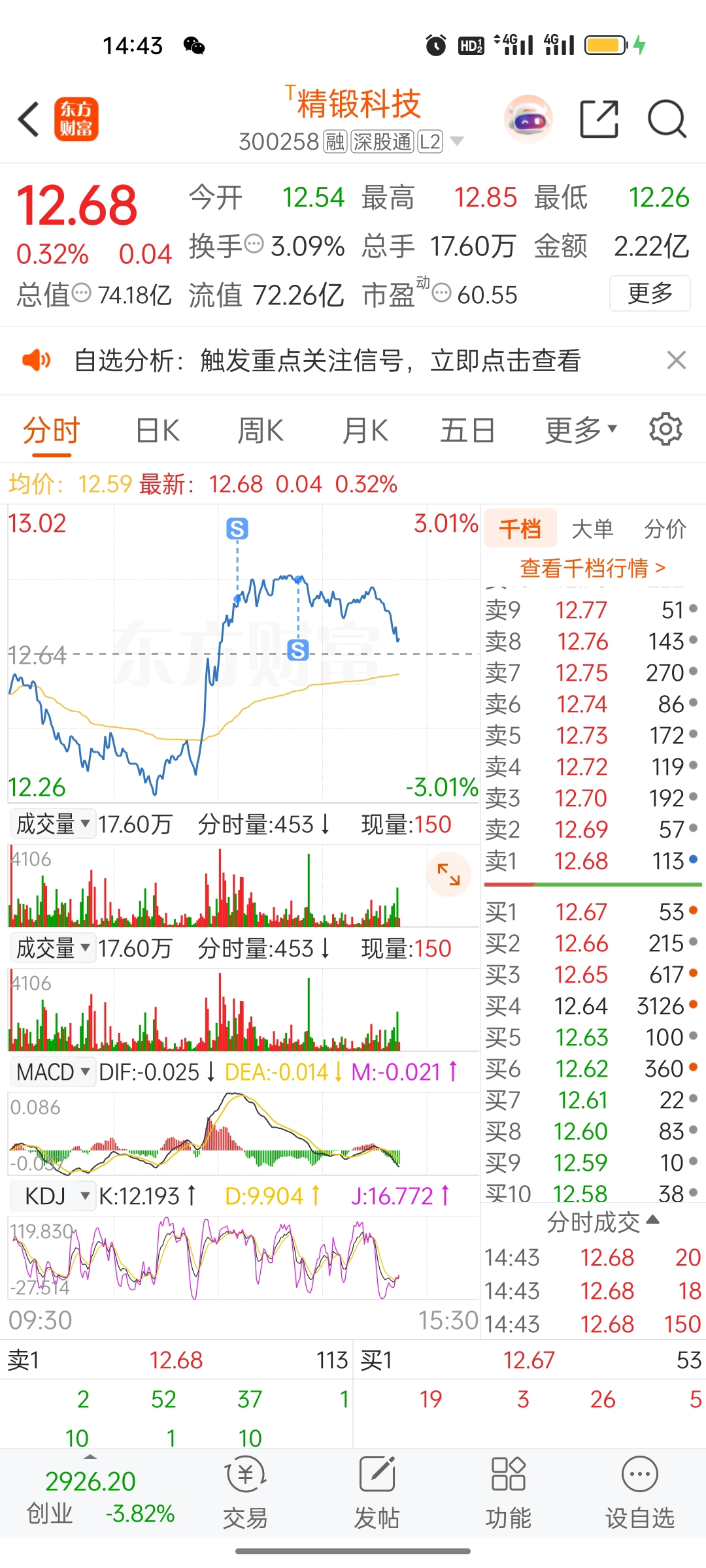Share this stock page
The width and height of the screenshot is (706, 1568).
tap(599, 120)
